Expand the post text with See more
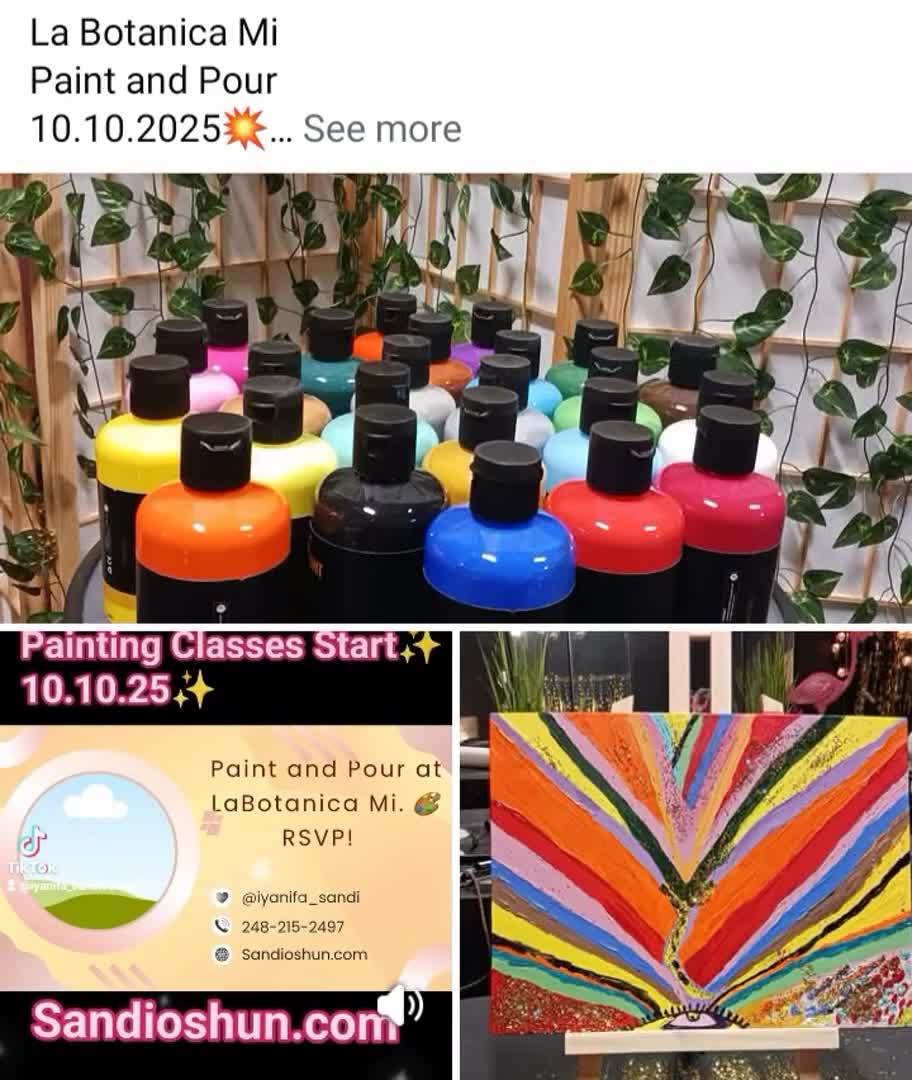Image resolution: width=912 pixels, height=1080 pixels. (x=382, y=129)
